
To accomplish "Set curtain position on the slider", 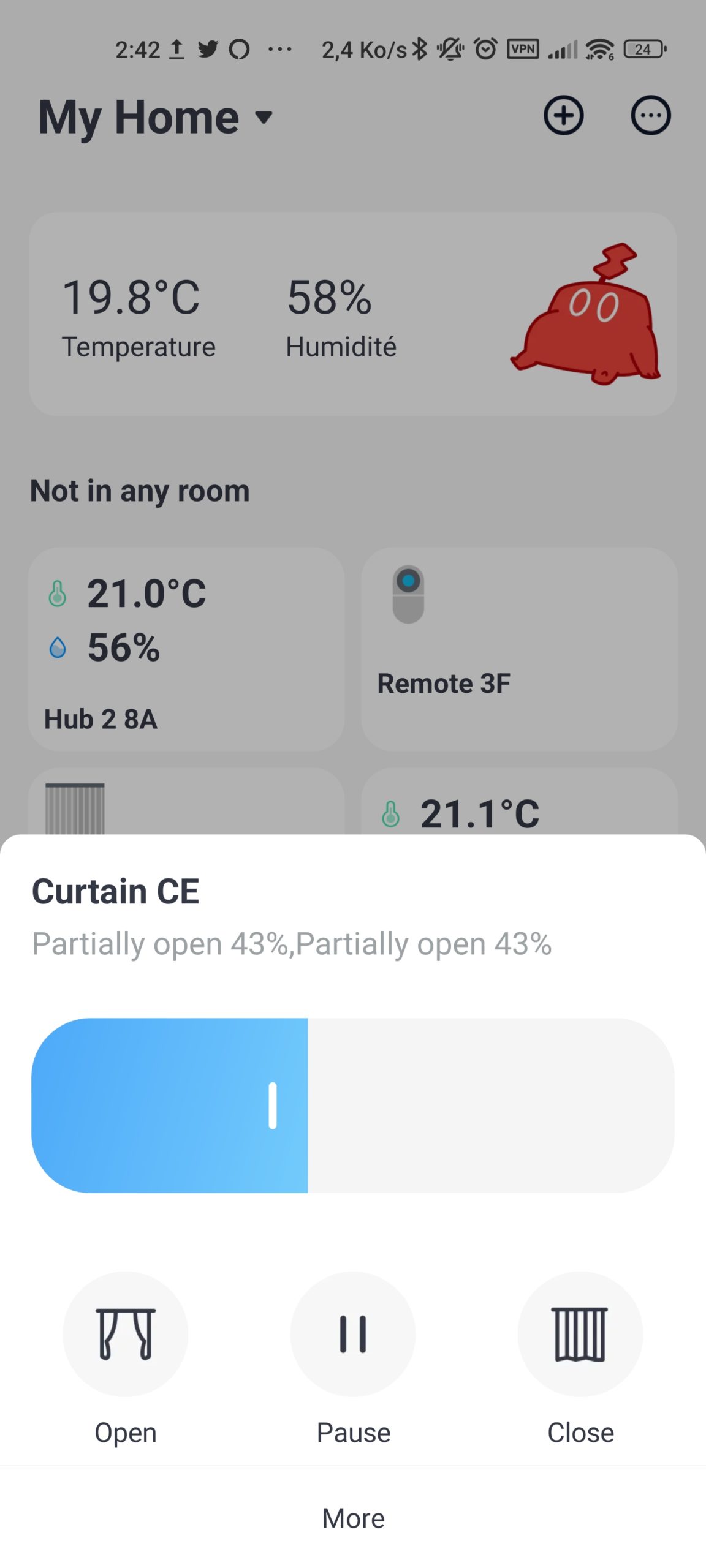I will [353, 1106].
